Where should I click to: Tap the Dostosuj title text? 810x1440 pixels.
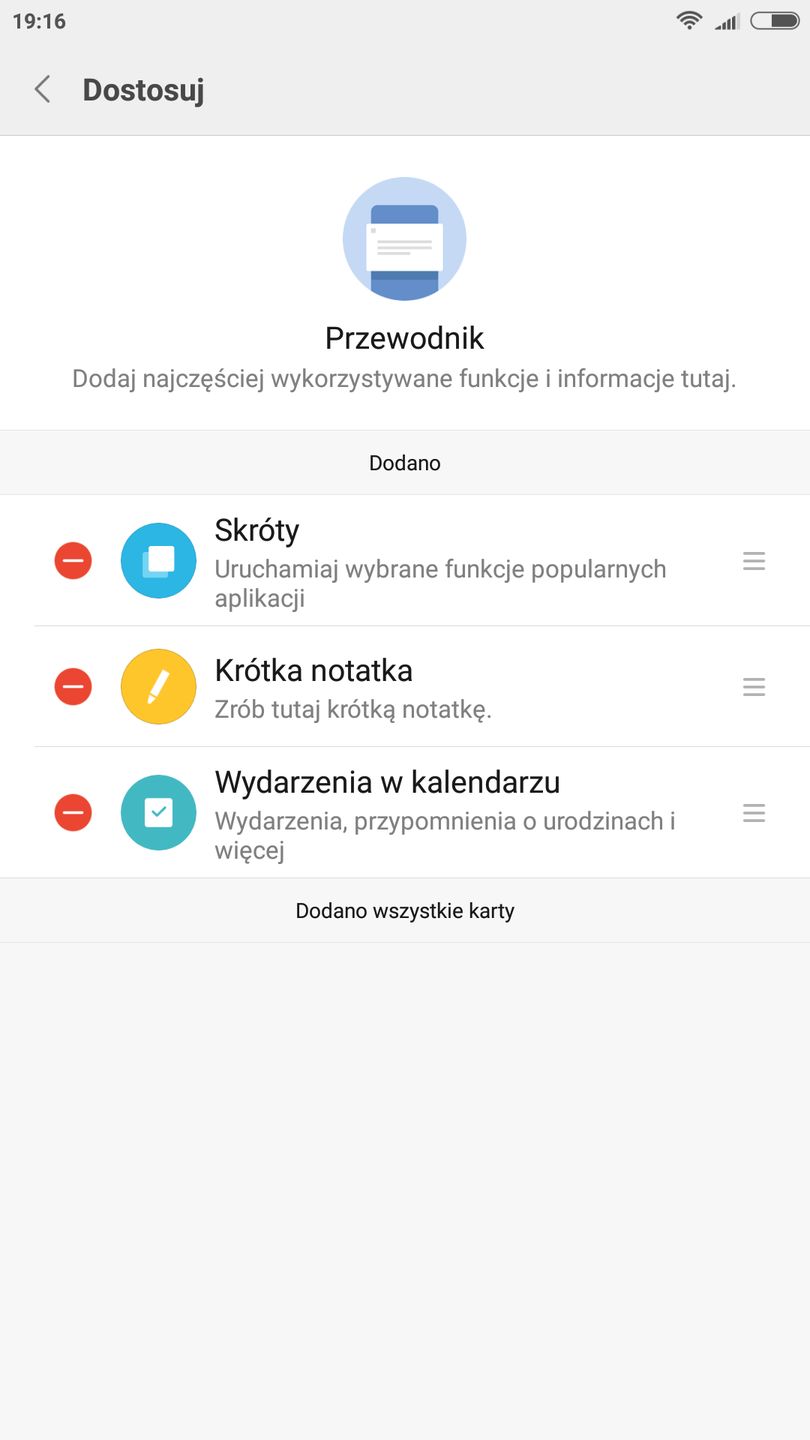tap(143, 89)
